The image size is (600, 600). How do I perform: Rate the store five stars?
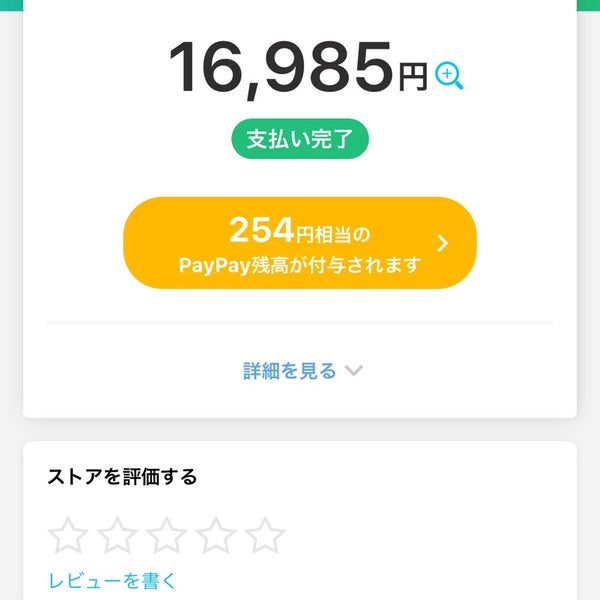point(265,535)
